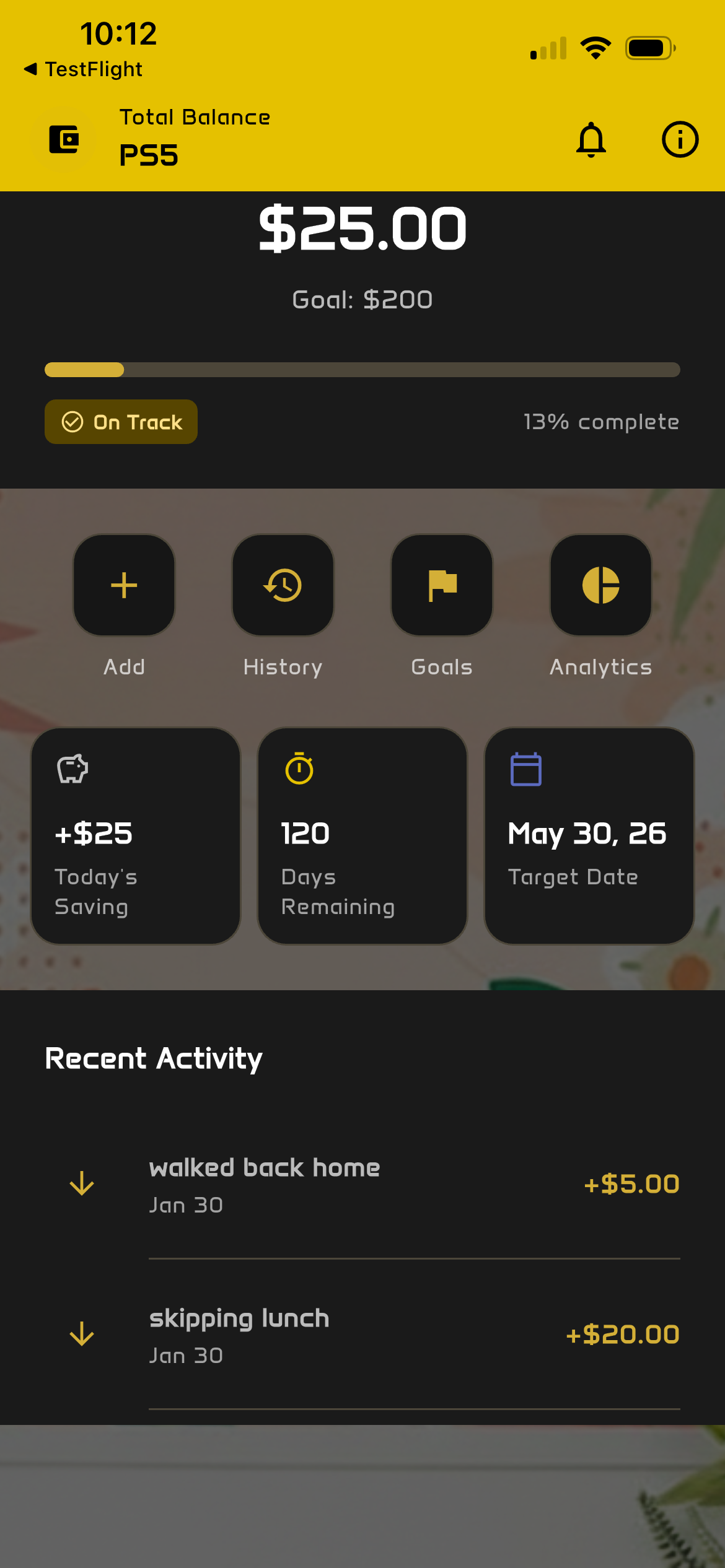The height and width of the screenshot is (1568, 725).
Task: Open the info circle icon
Action: (x=679, y=139)
